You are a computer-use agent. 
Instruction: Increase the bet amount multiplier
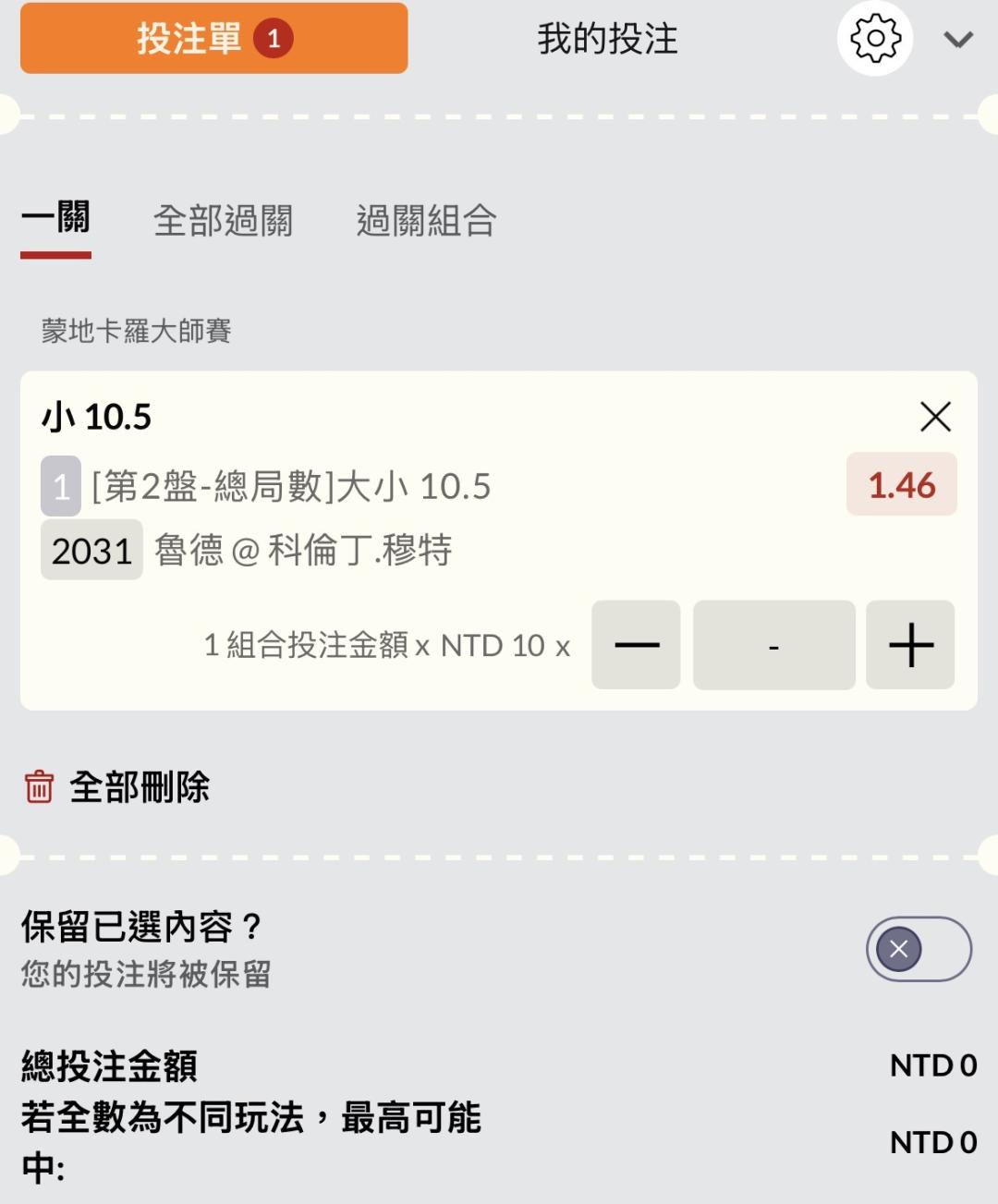coord(910,645)
